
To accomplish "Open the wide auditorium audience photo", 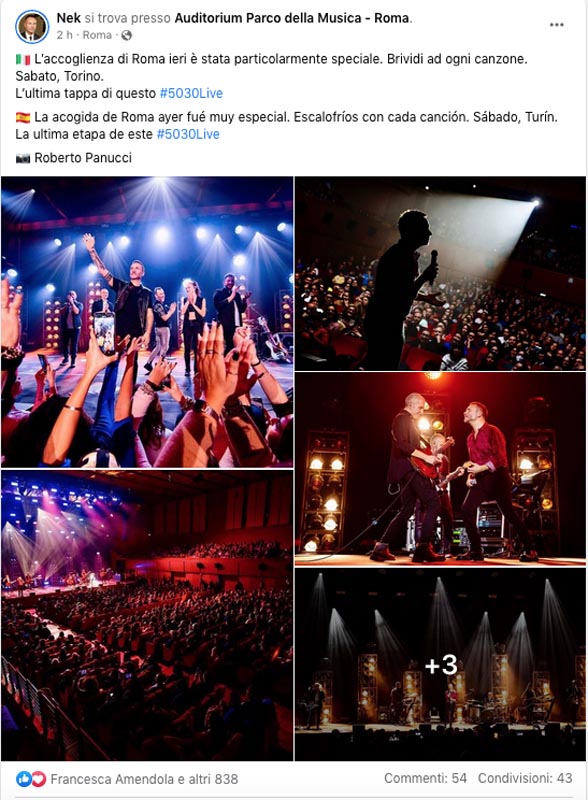I will pyautogui.click(x=147, y=615).
